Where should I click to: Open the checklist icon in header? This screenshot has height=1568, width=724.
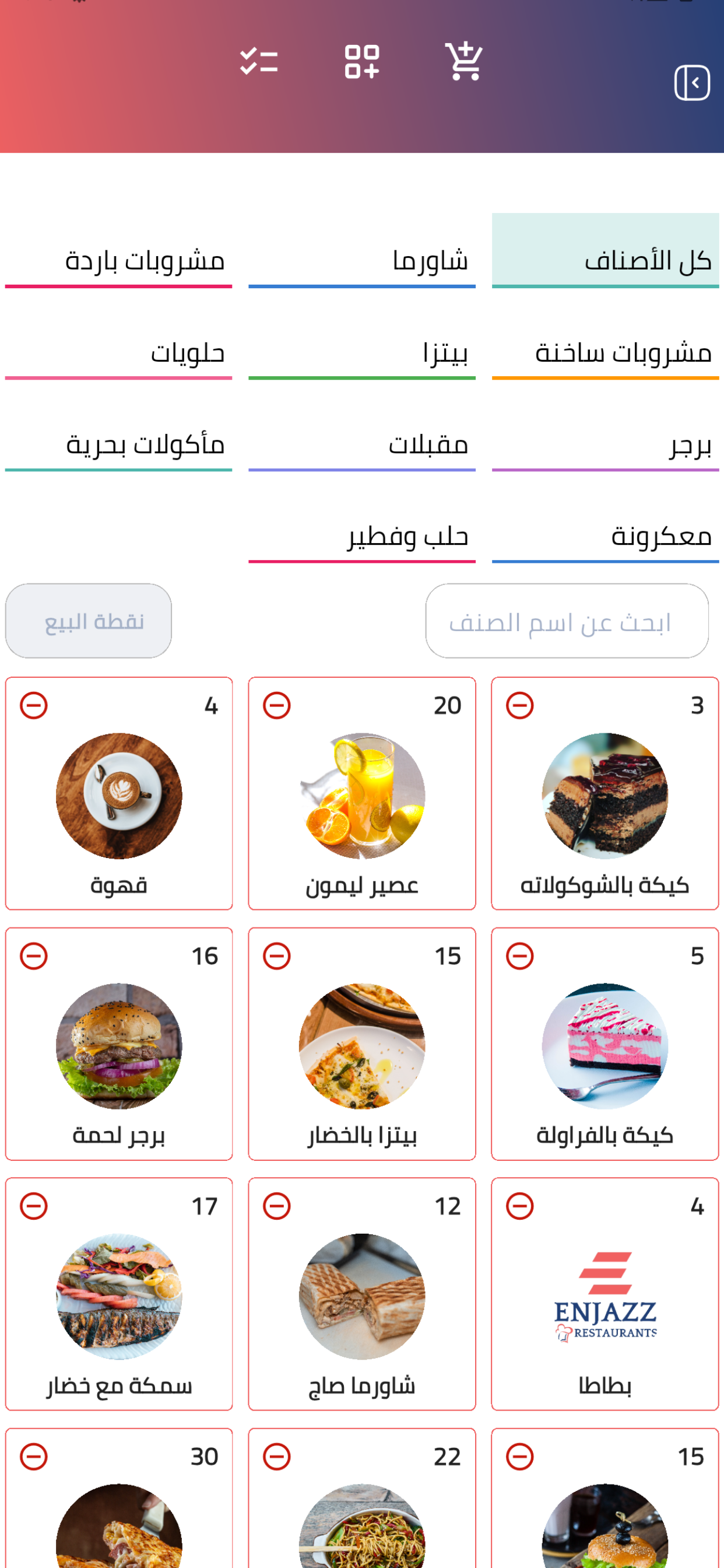click(x=259, y=61)
